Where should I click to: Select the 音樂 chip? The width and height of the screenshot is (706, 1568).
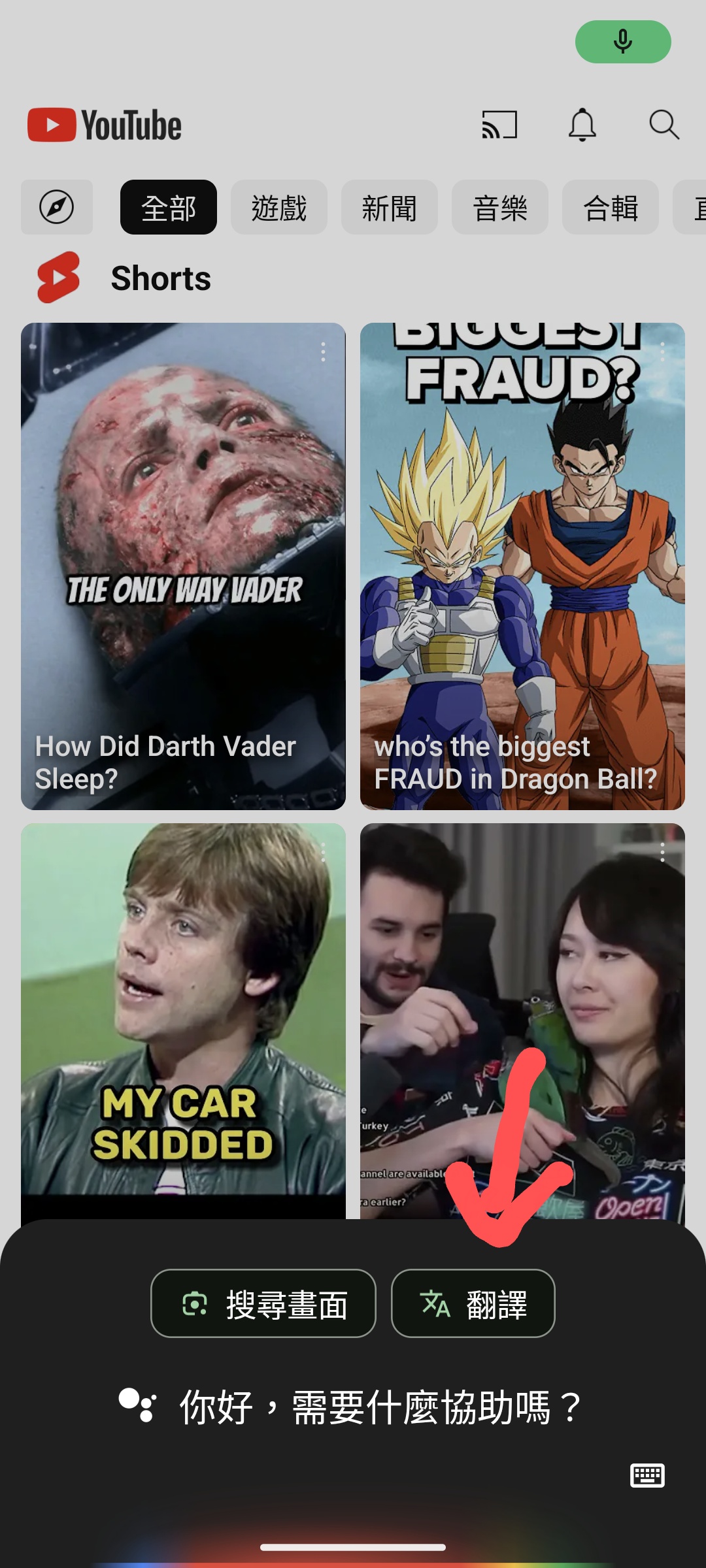(500, 207)
